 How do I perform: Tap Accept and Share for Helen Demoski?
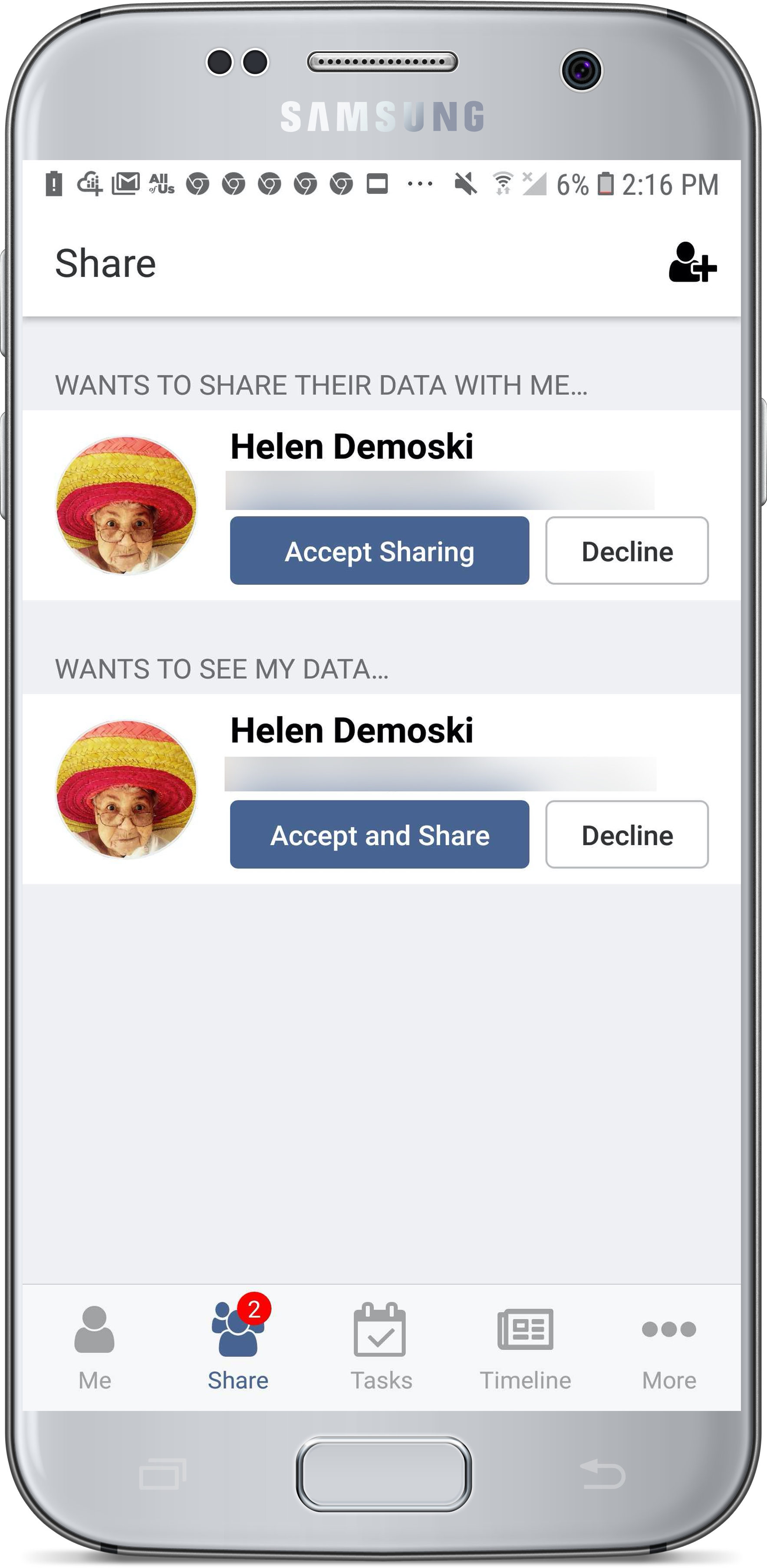click(x=379, y=834)
